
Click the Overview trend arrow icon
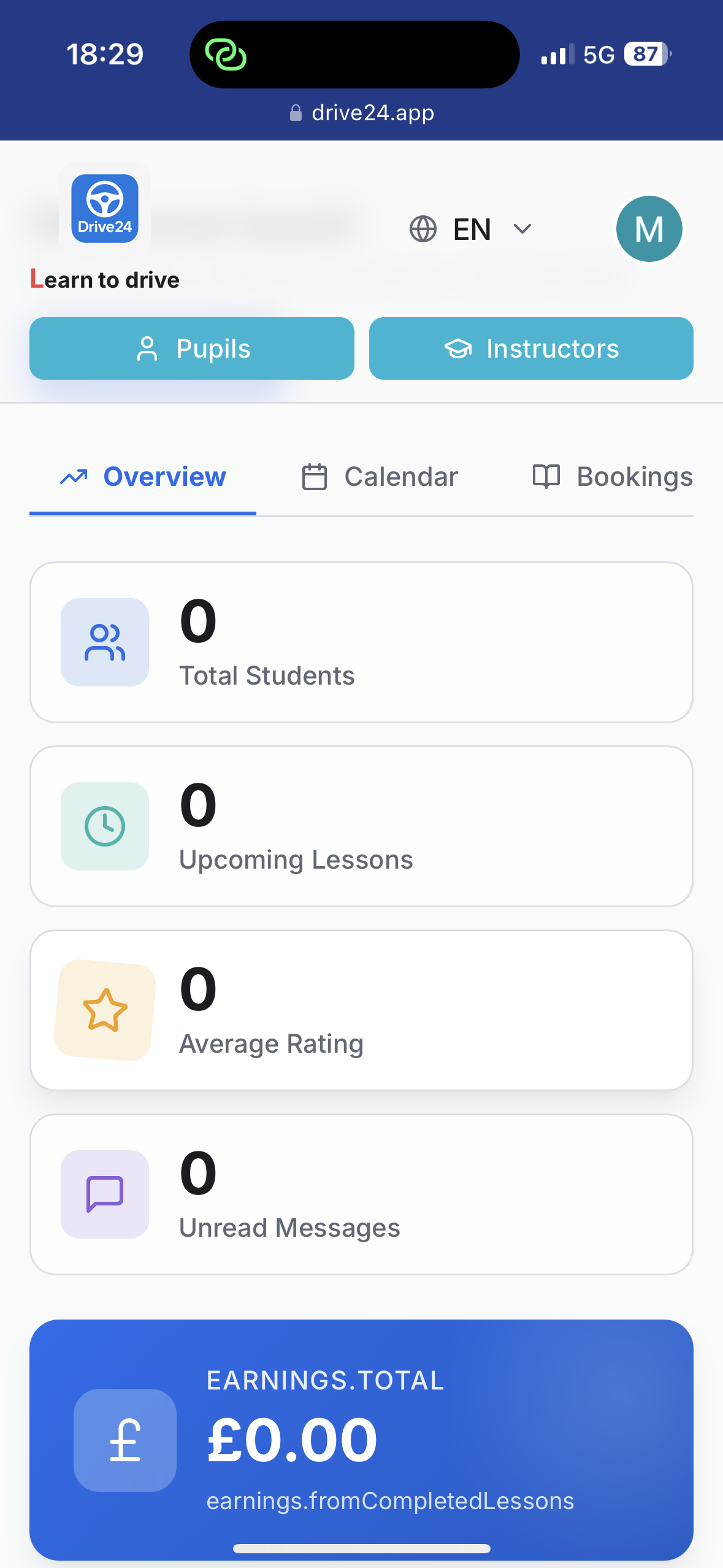[x=73, y=476]
